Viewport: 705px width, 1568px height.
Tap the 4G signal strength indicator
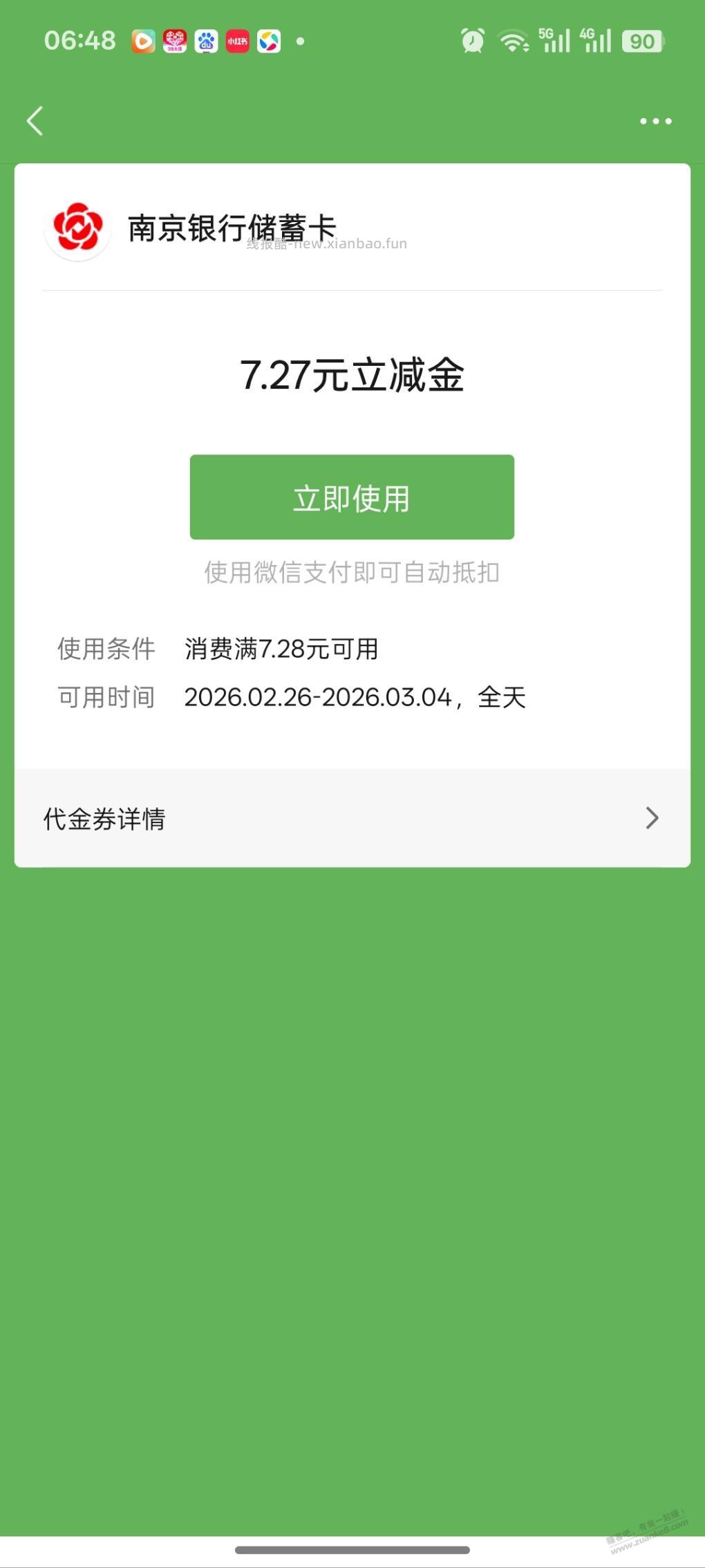(596, 41)
